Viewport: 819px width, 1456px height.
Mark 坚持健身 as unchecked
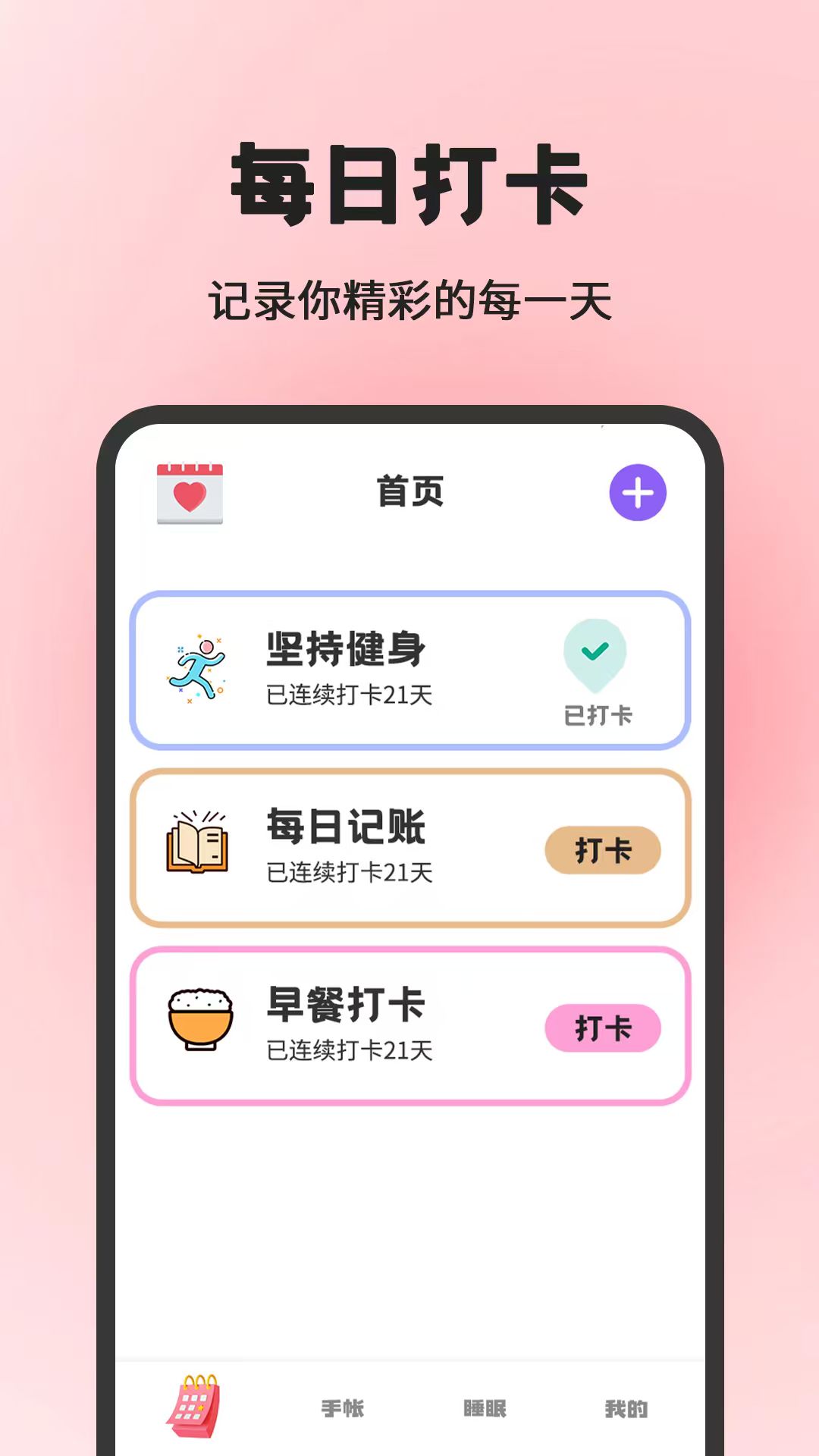tap(596, 666)
